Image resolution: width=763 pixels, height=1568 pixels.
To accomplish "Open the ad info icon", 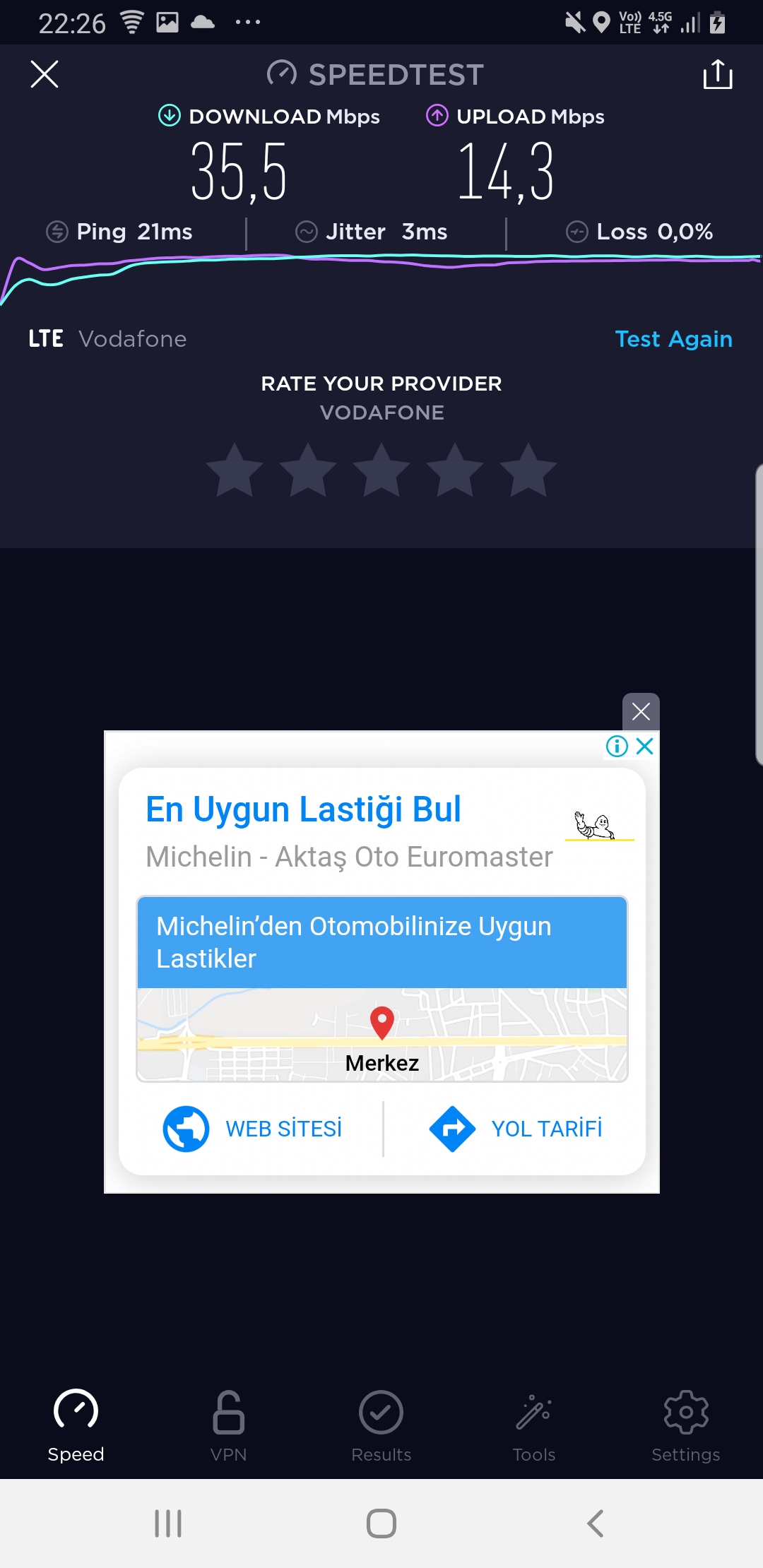I will [617, 746].
